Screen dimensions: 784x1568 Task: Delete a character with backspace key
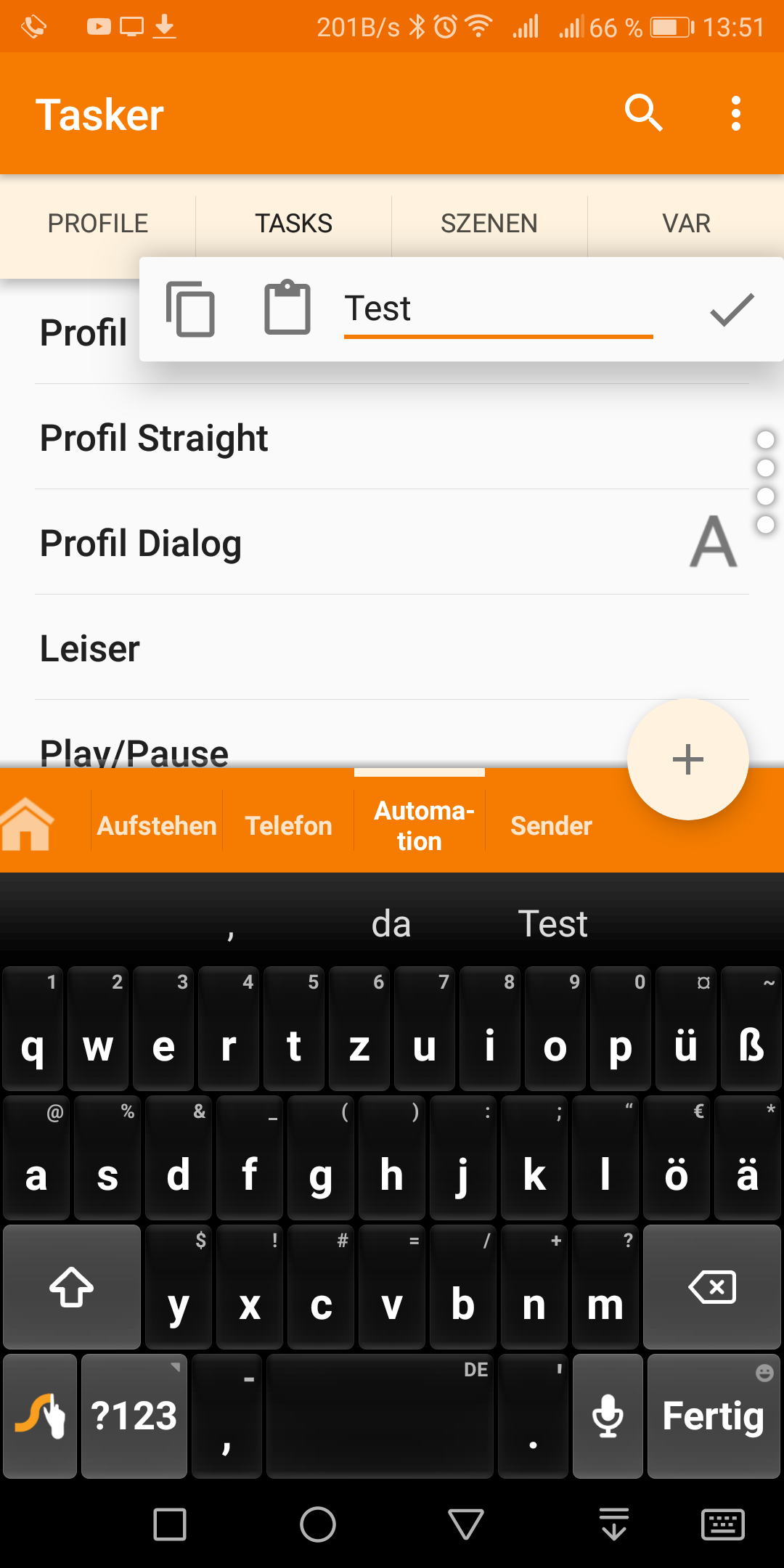tap(712, 1287)
